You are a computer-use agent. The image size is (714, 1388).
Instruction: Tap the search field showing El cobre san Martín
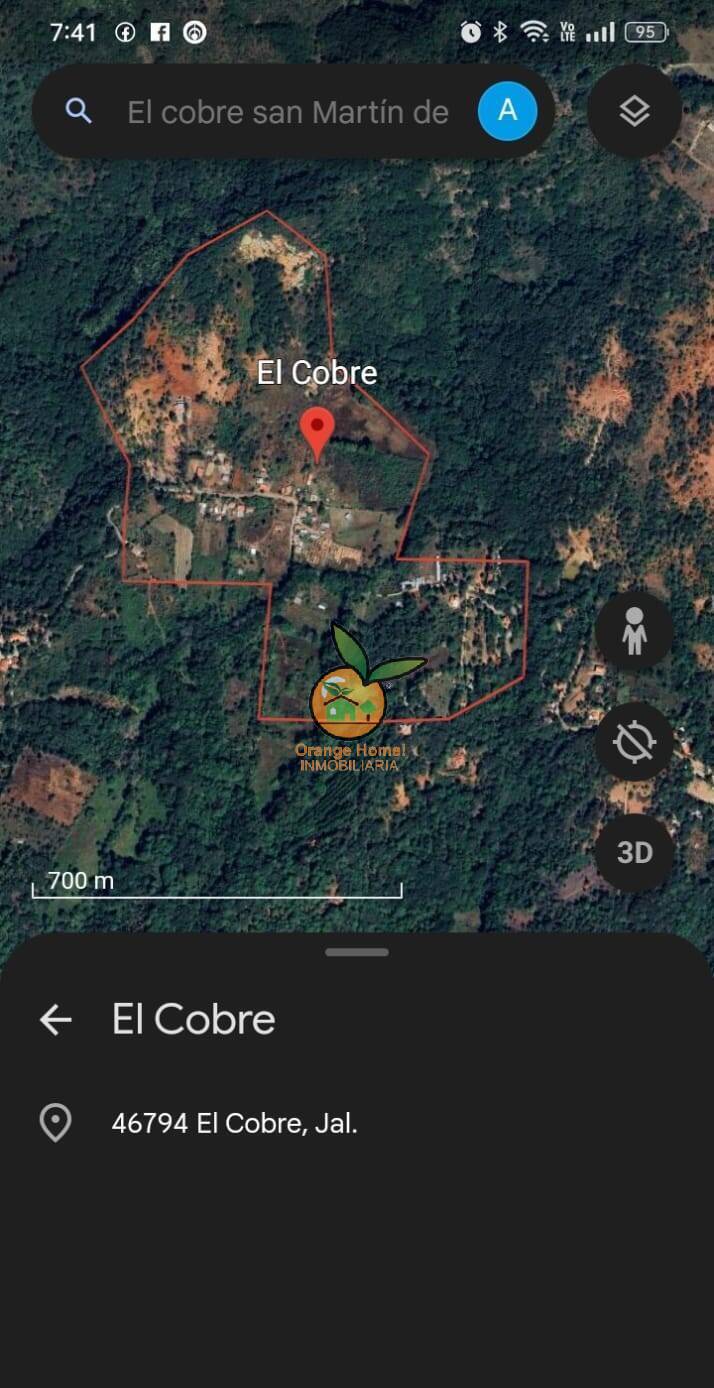coord(288,112)
